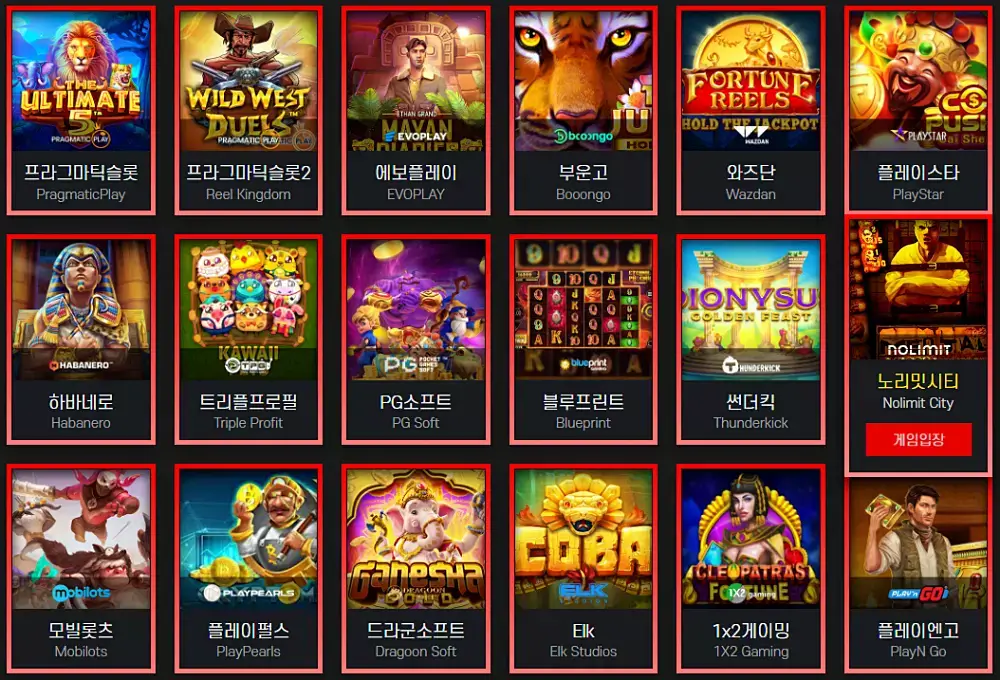The height and width of the screenshot is (680, 1000).
Task: Open the Dragoon Soft tile
Action: (416, 568)
